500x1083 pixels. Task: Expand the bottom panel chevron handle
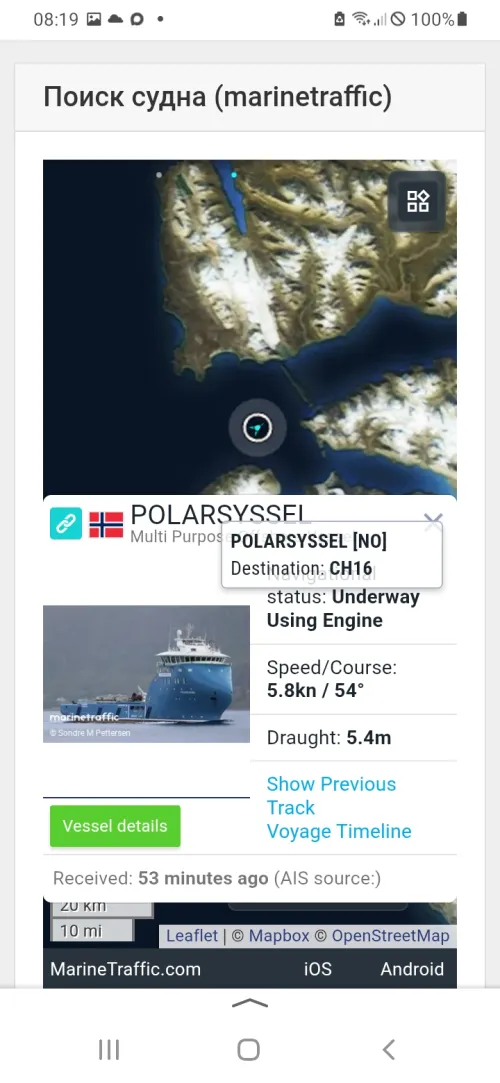click(x=249, y=1003)
